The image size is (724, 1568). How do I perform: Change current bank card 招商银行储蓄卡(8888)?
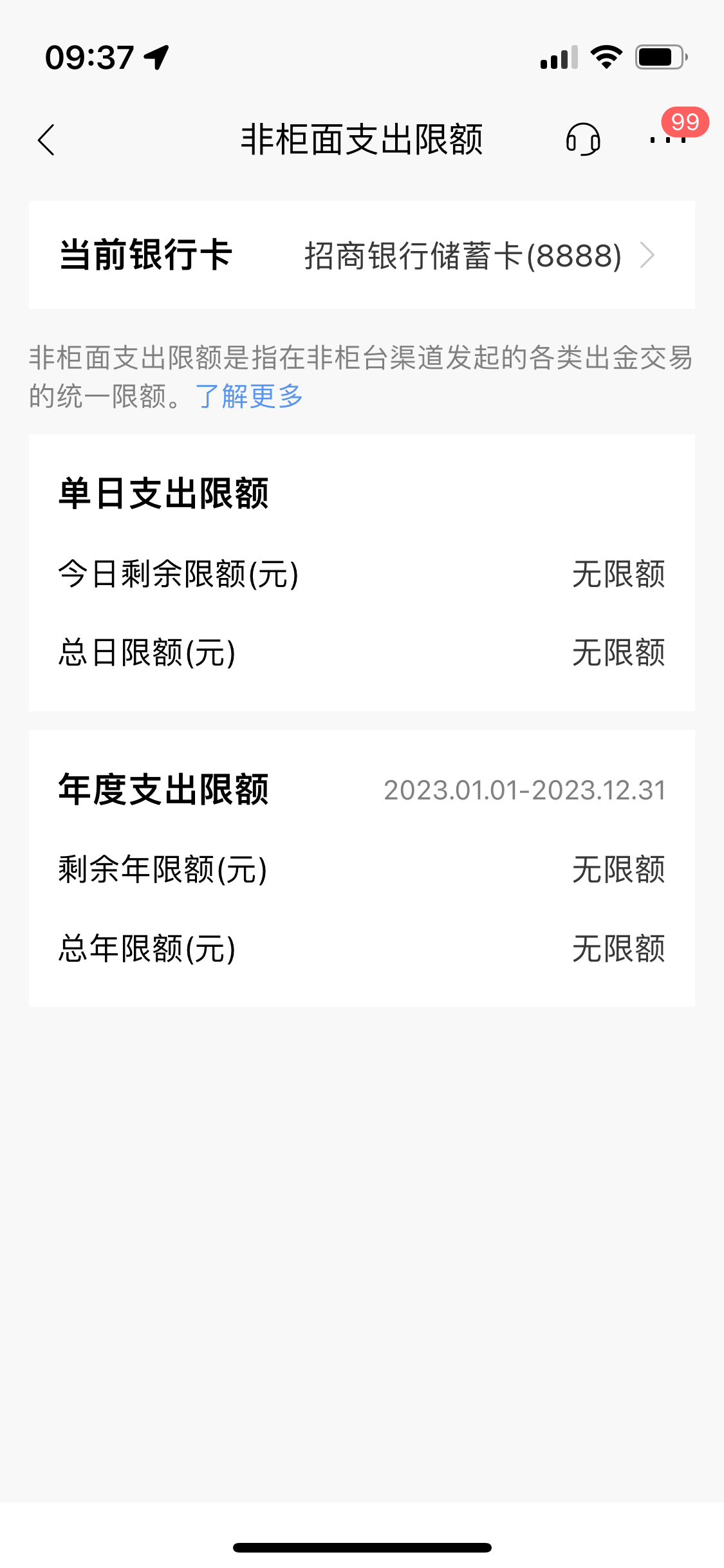479,256
